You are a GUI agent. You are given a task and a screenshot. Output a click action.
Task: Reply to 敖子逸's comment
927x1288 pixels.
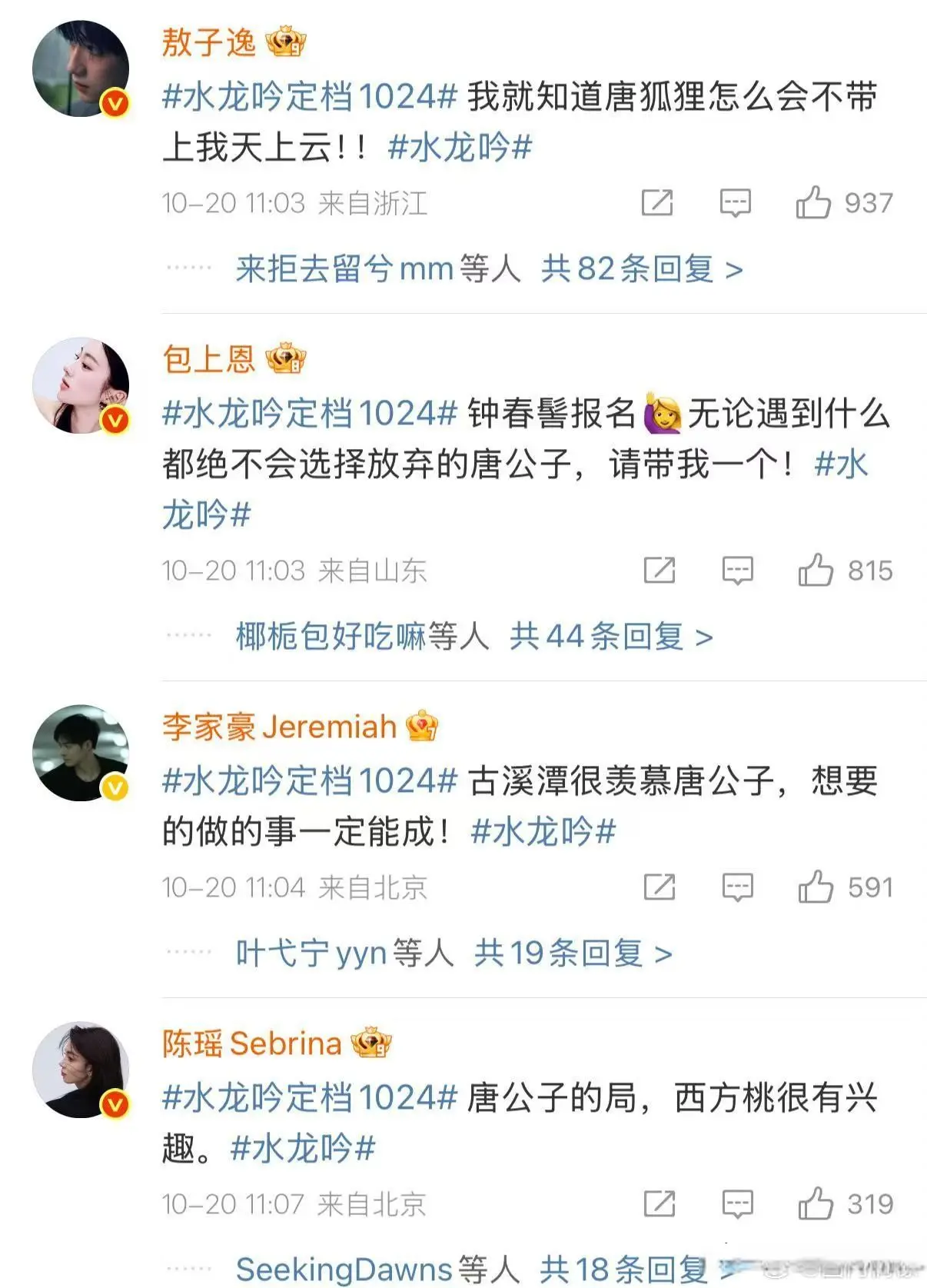point(735,203)
